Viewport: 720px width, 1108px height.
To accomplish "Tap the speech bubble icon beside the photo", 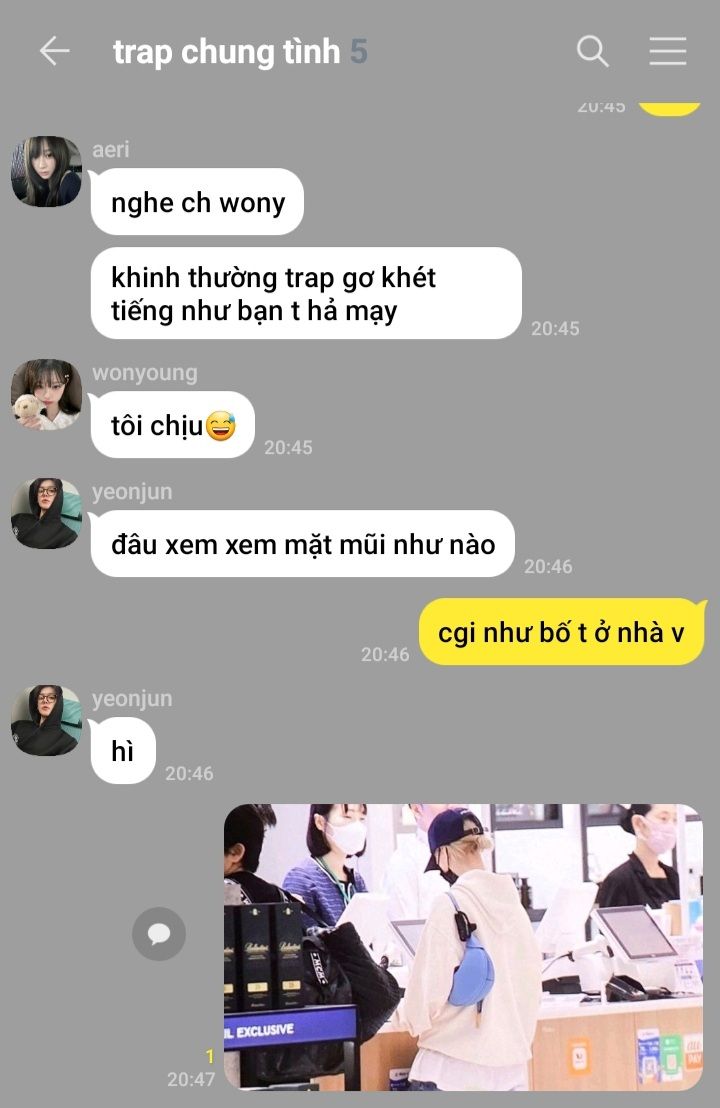I will 159,934.
